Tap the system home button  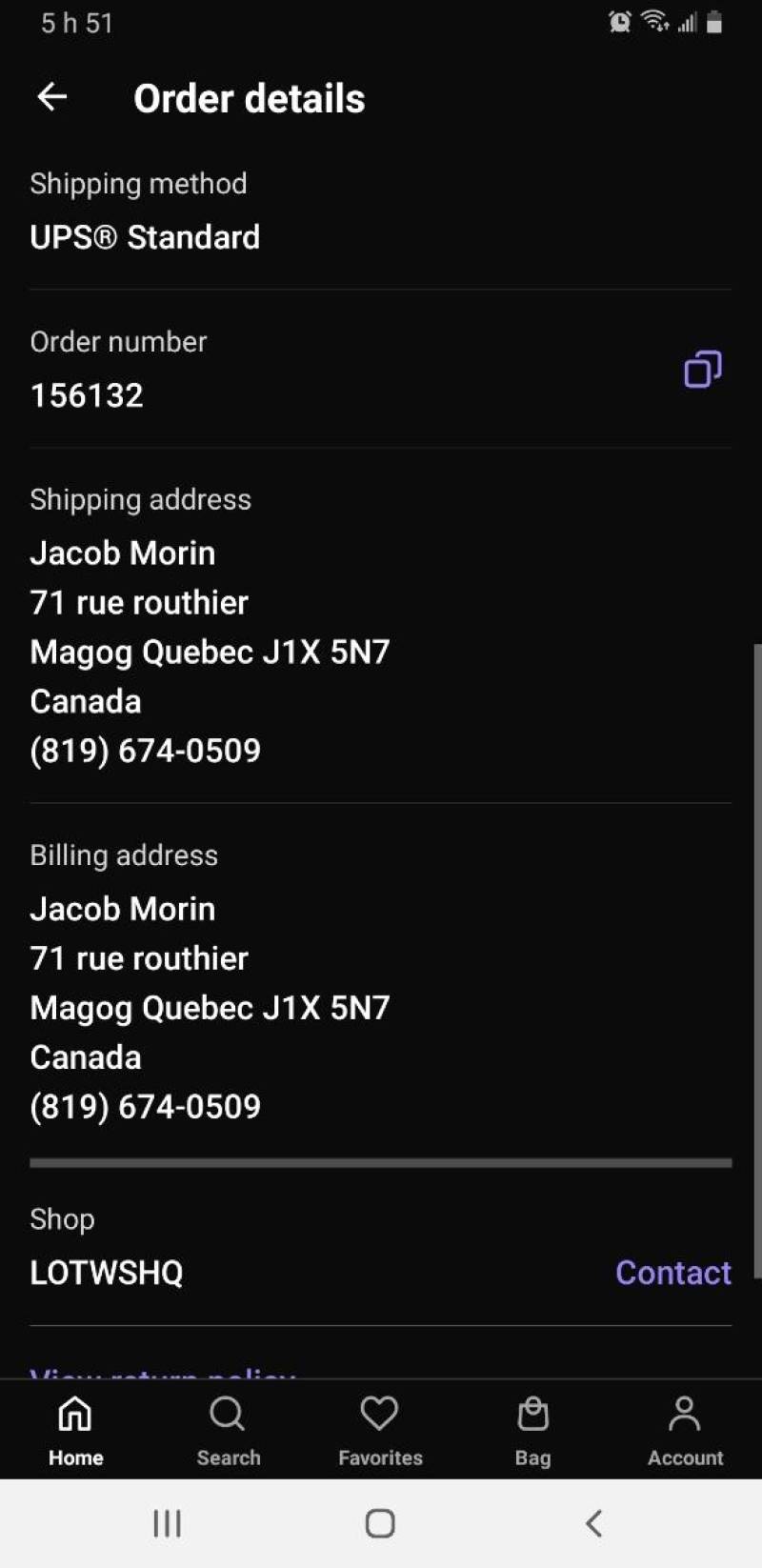tap(380, 1523)
